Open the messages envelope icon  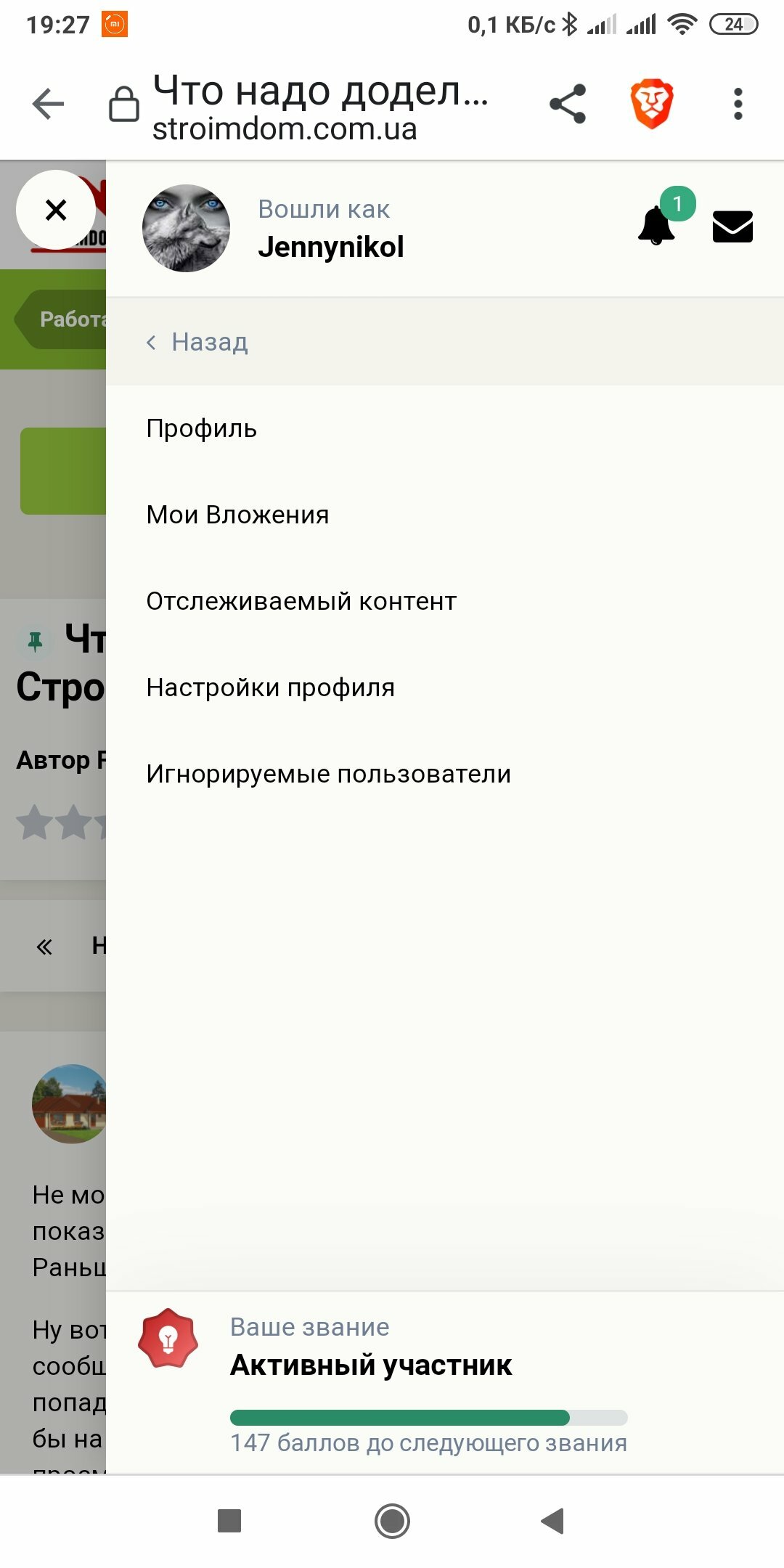click(x=732, y=226)
